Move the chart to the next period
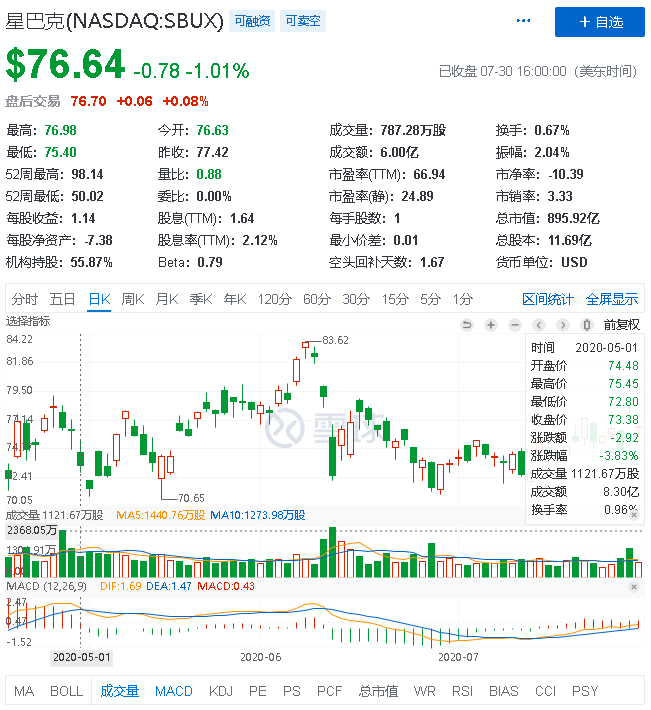The width and height of the screenshot is (651, 710). click(563, 325)
